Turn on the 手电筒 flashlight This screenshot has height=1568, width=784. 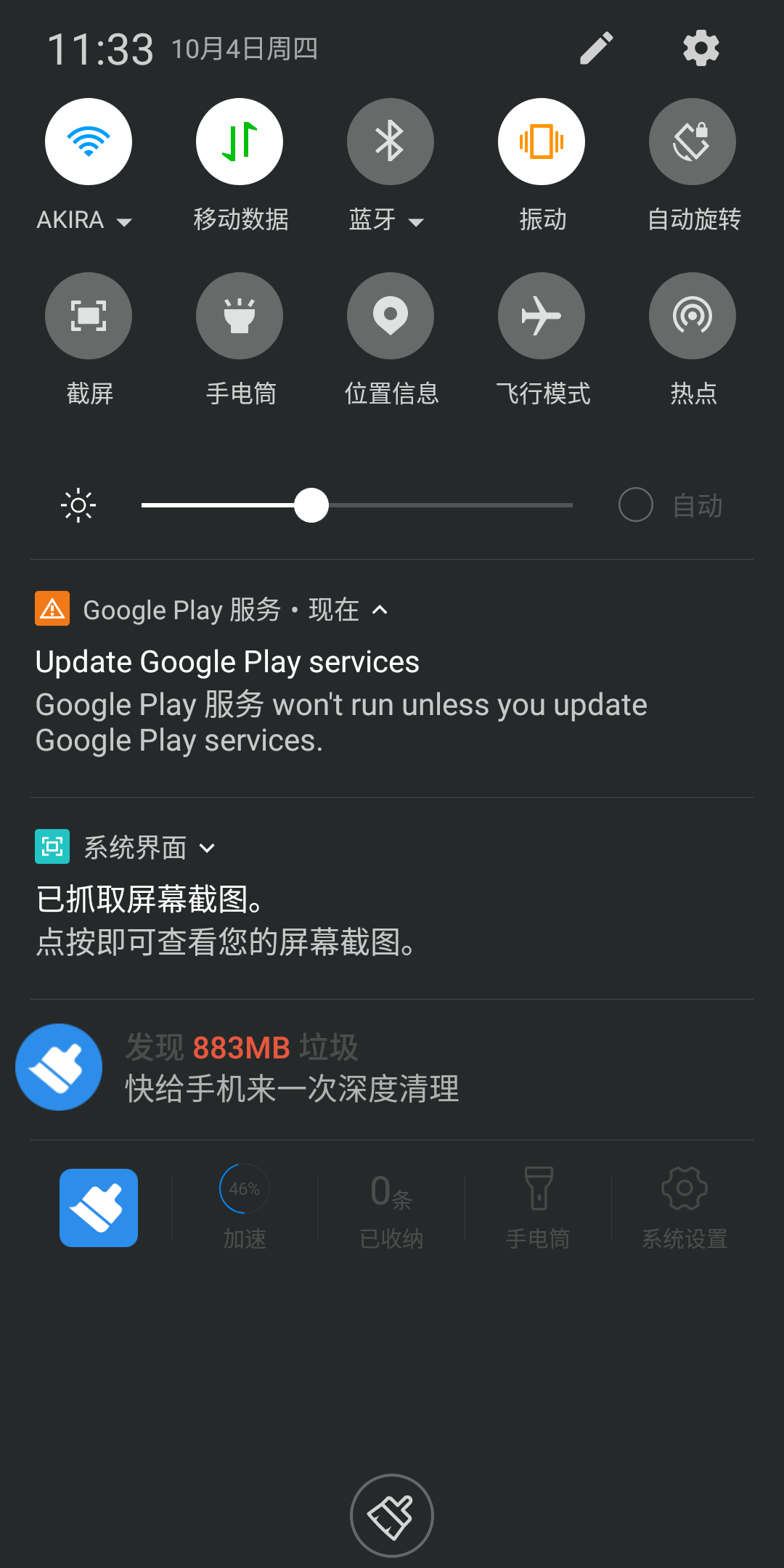point(239,315)
